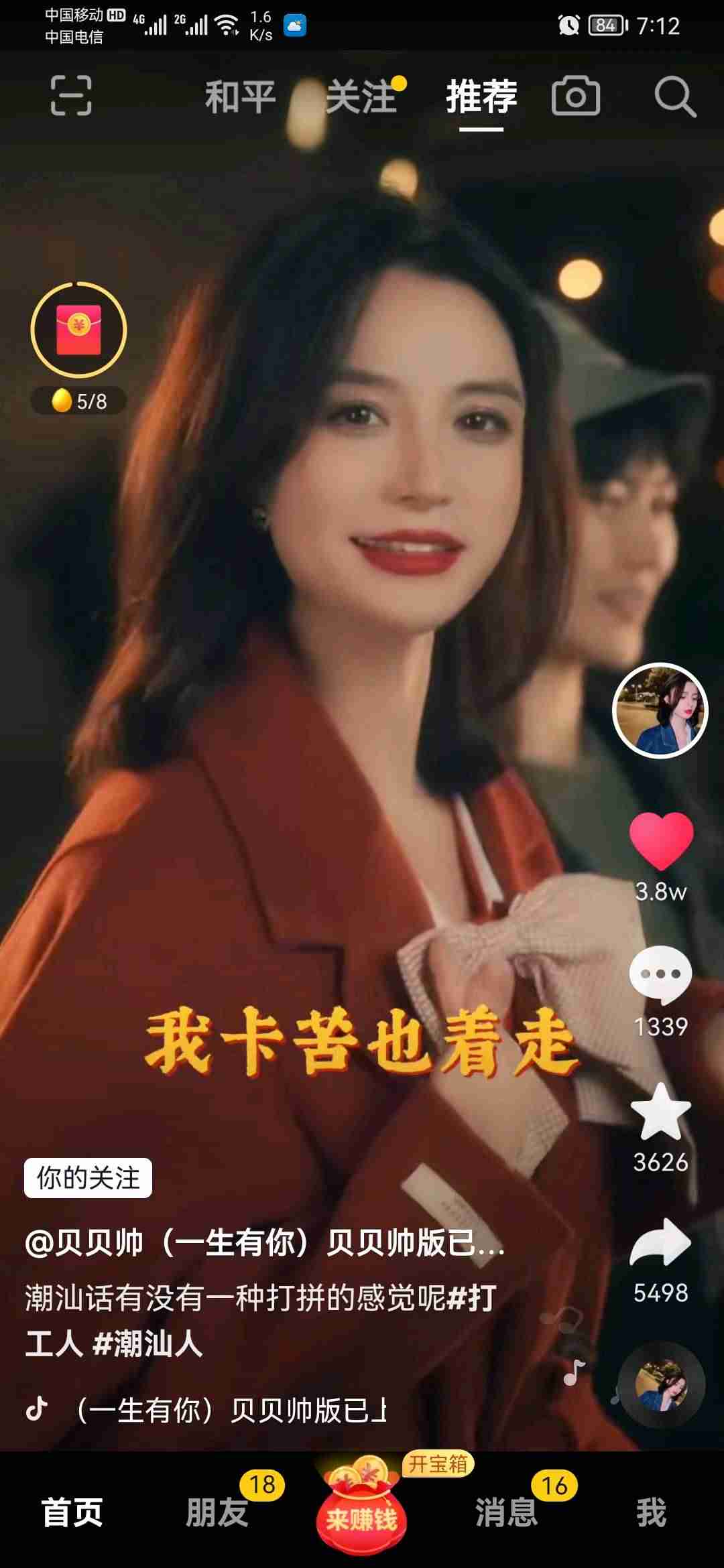Tap the red envelope coin reward

[79, 330]
